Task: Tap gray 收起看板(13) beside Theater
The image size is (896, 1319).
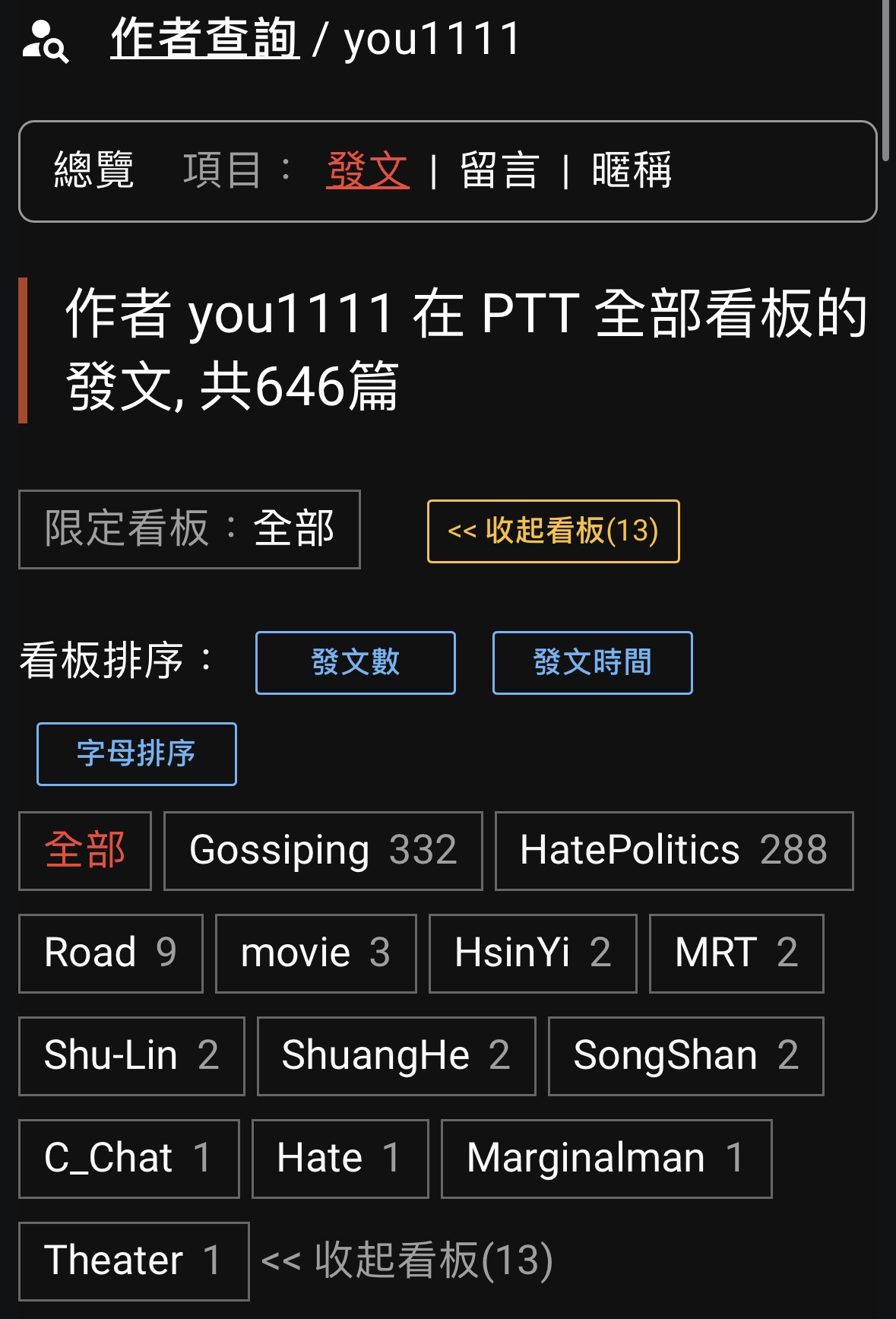Action: click(407, 1260)
